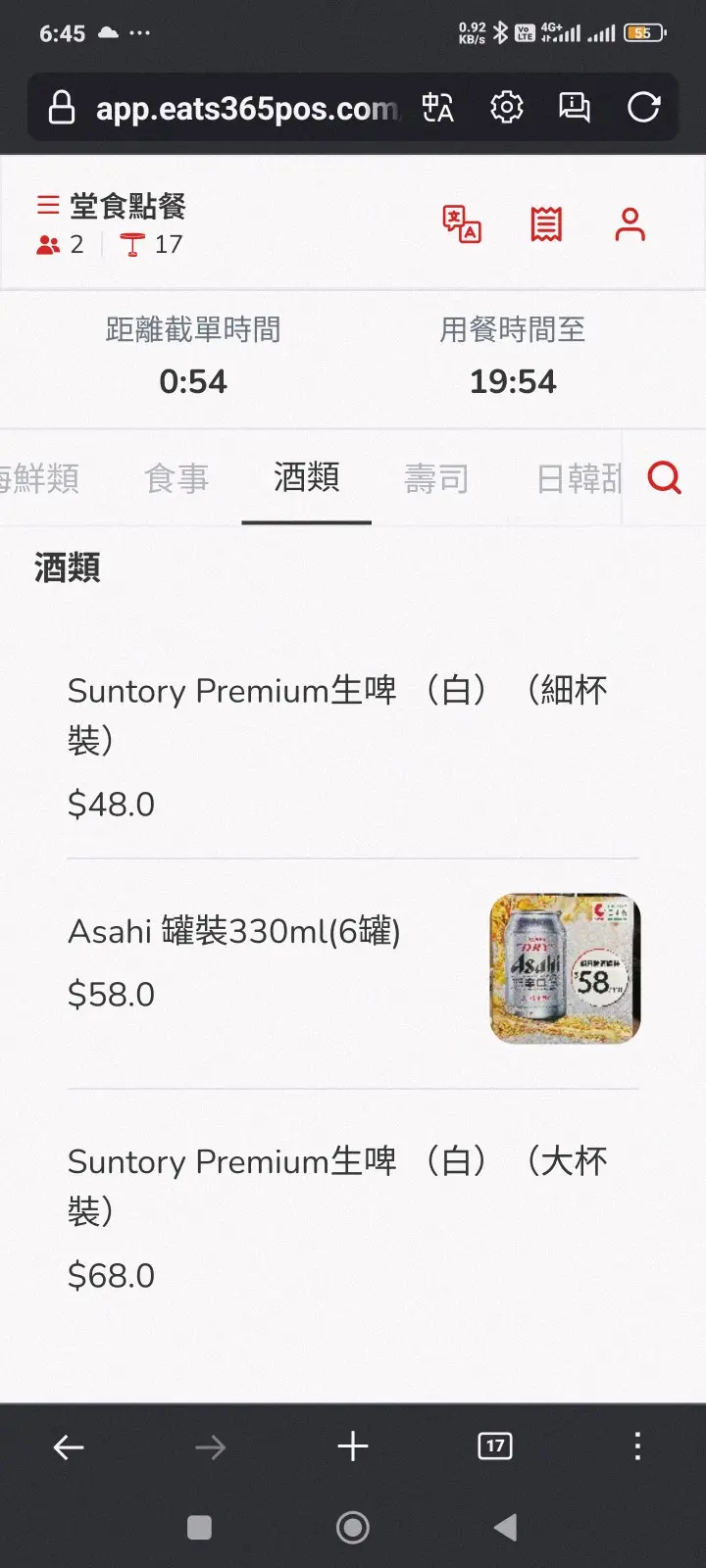The height and width of the screenshot is (1568, 706).
Task: Open browser settings gear icon
Action: click(507, 107)
